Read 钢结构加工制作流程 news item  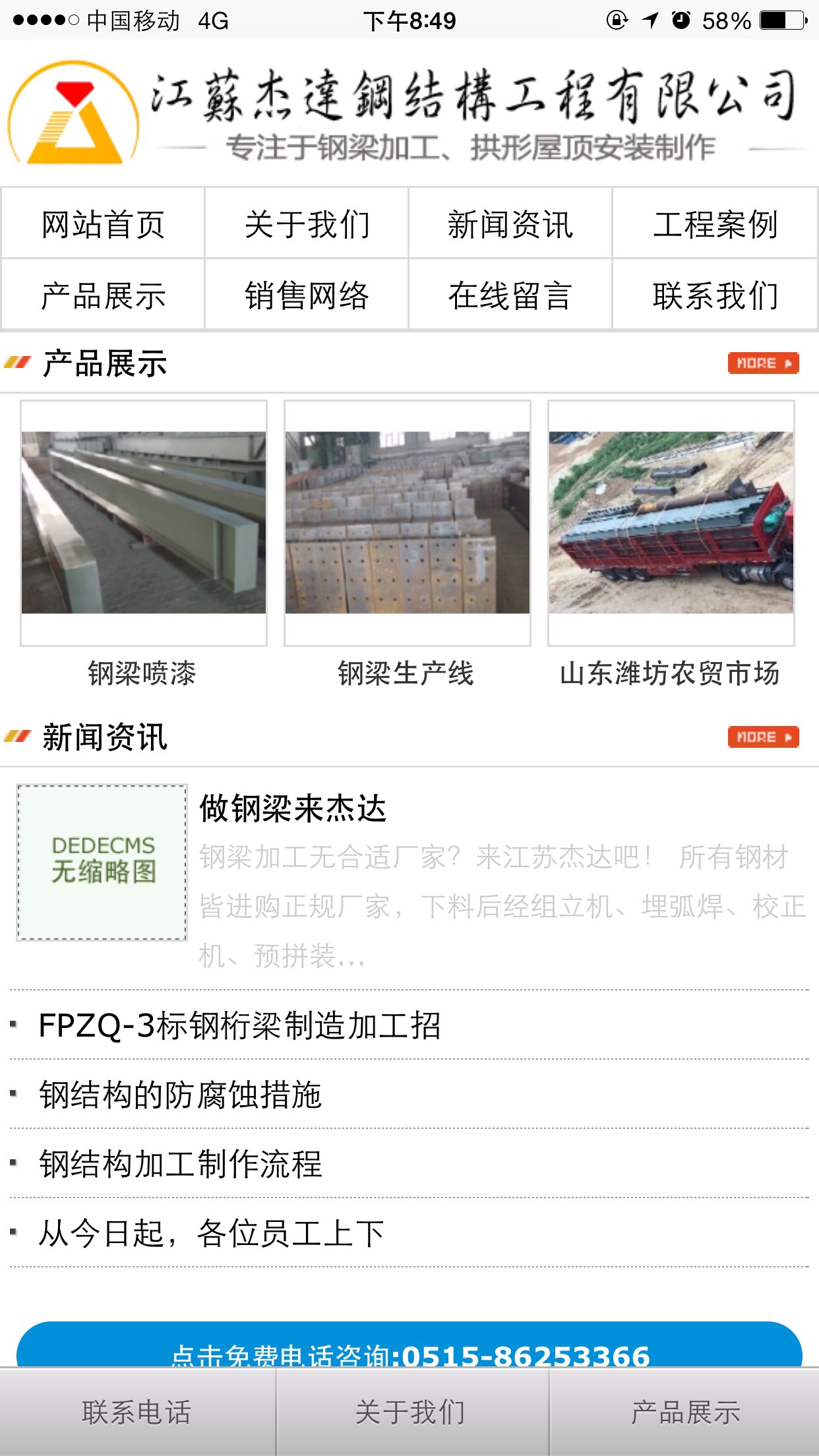180,1164
